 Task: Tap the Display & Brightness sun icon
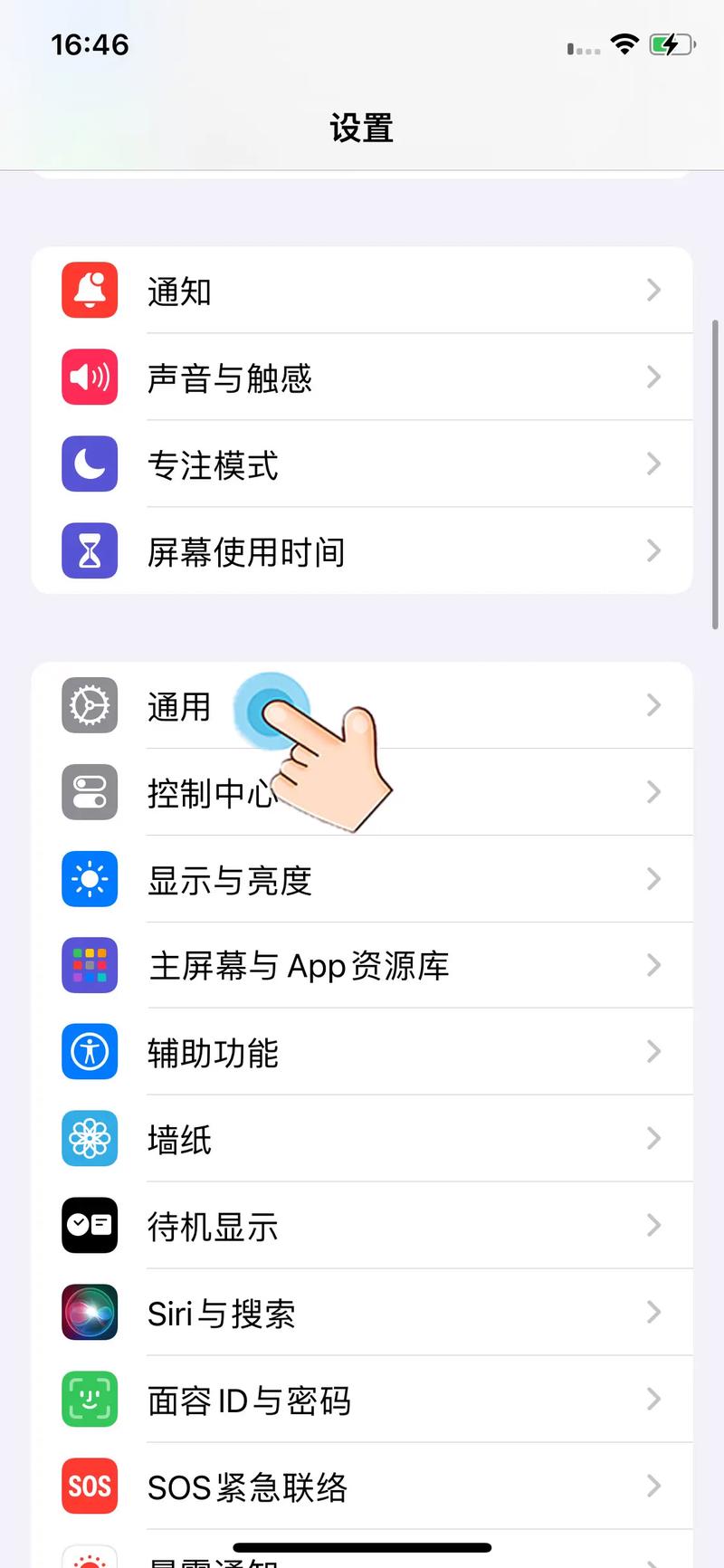[89, 879]
